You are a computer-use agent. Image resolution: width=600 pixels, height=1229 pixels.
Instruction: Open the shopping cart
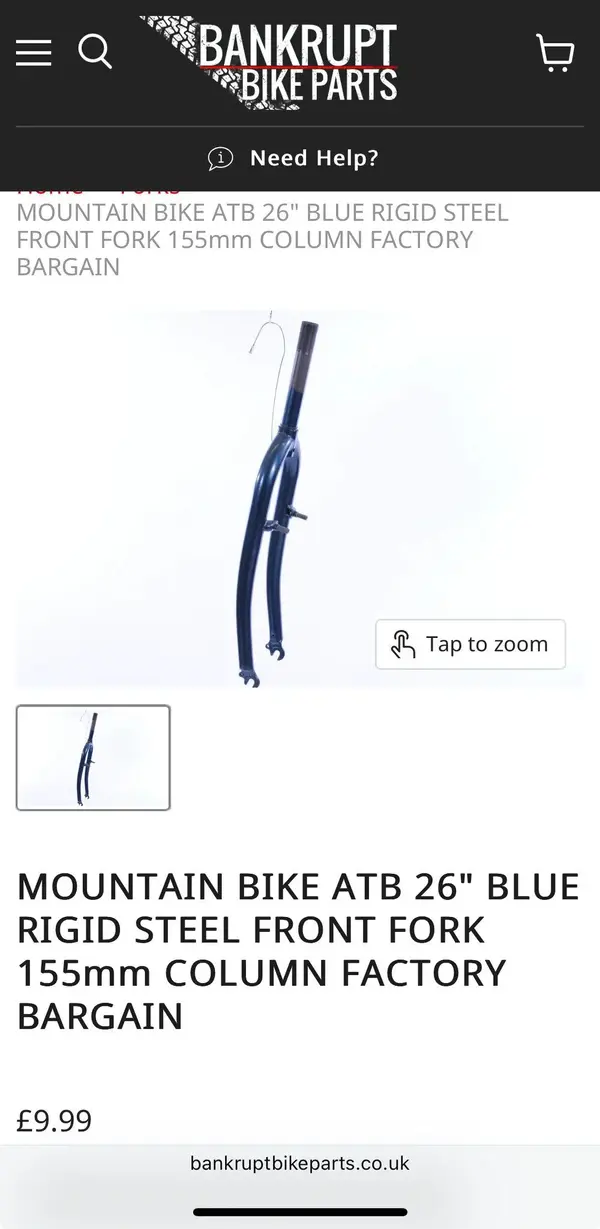(554, 52)
